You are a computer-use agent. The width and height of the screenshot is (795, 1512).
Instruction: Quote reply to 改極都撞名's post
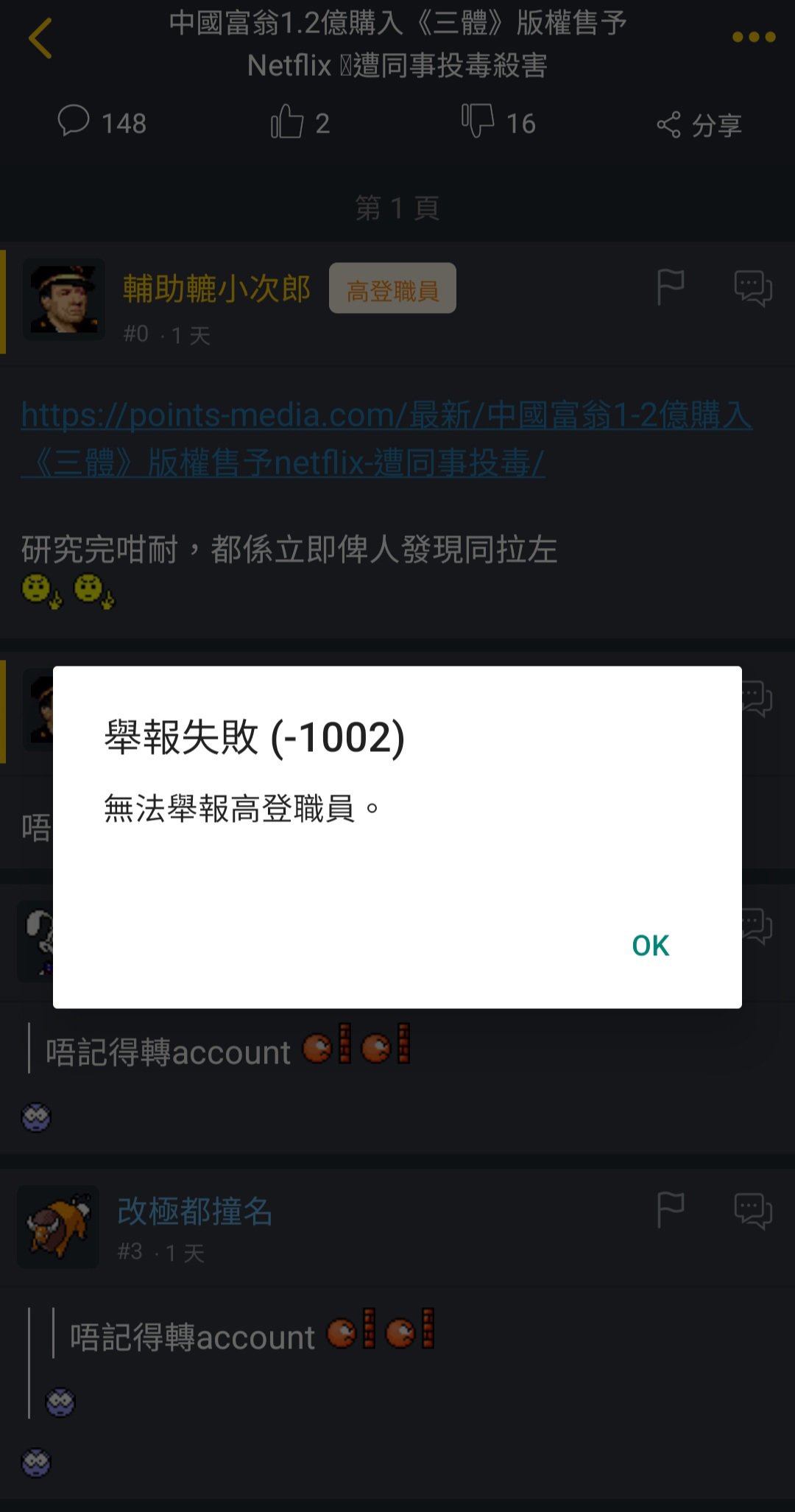[x=753, y=1211]
